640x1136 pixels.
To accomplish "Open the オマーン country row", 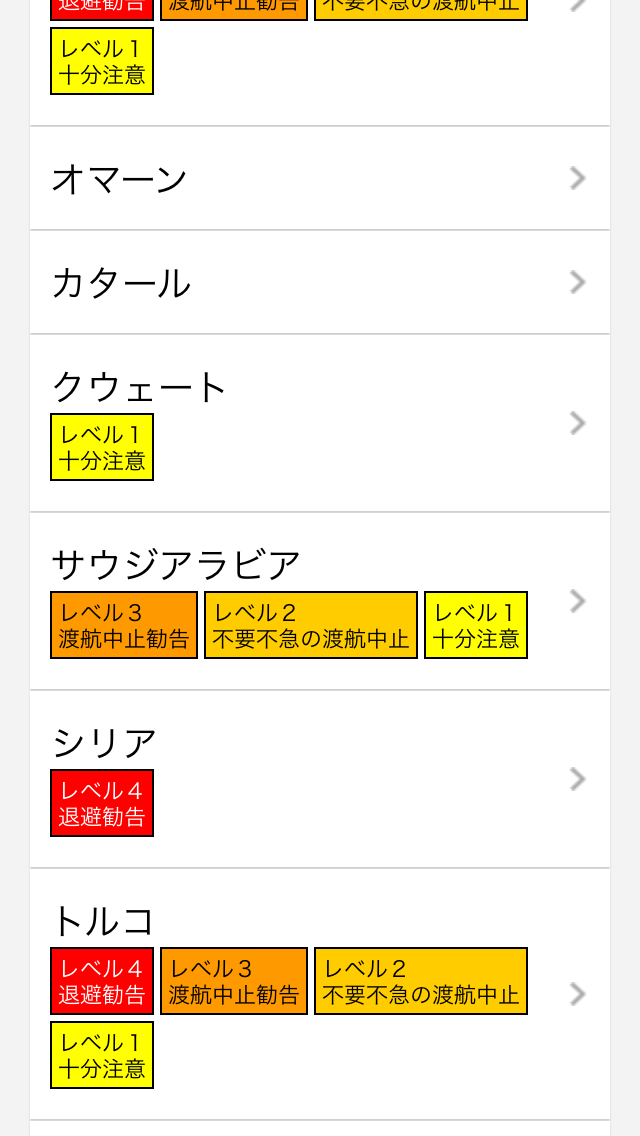I will pyautogui.click(x=319, y=179).
